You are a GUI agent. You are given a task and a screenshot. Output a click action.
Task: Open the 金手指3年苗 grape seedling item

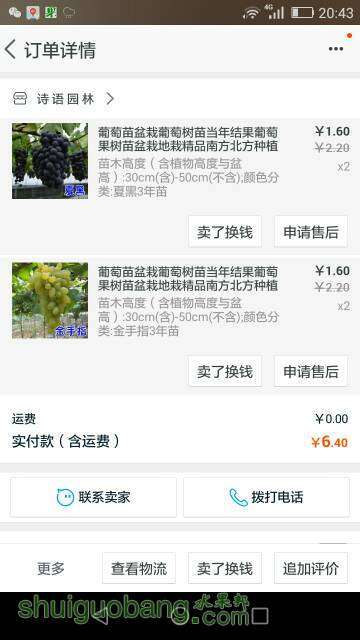pos(180,301)
